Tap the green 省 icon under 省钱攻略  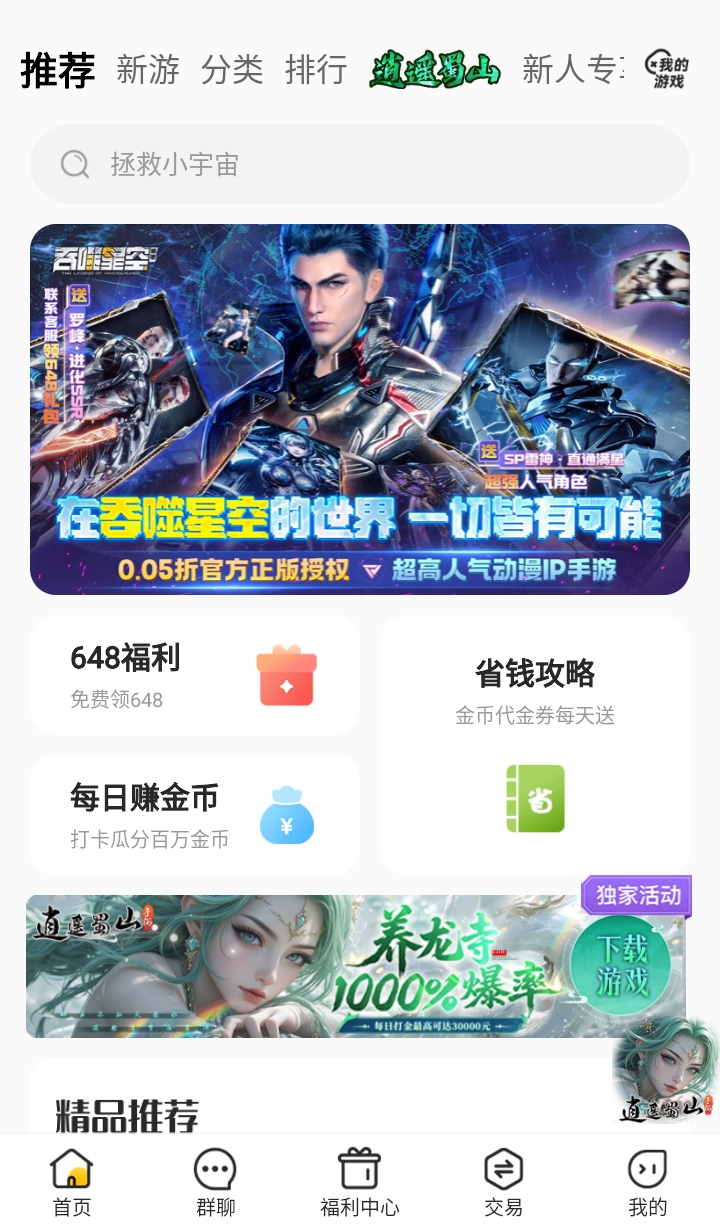tap(534, 798)
